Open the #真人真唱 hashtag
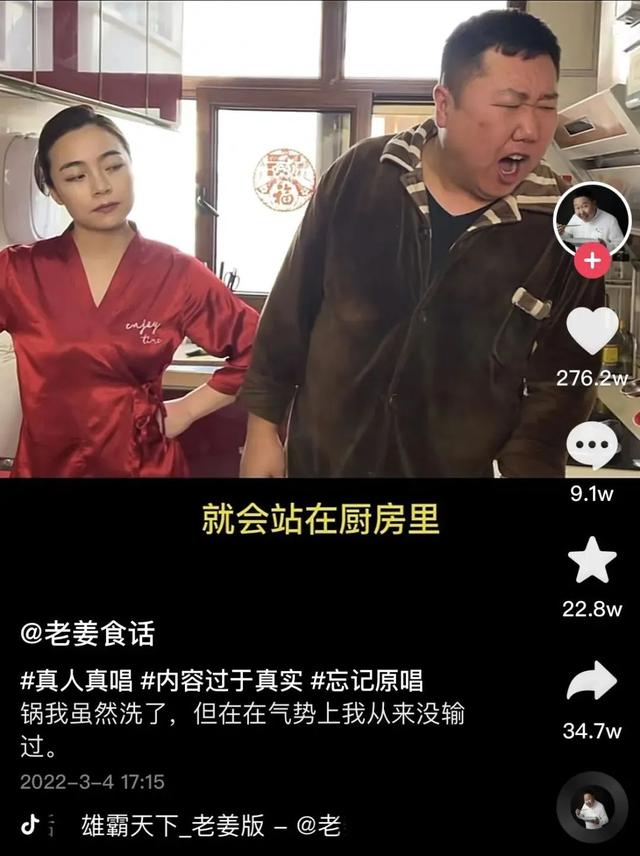 click(x=76, y=682)
